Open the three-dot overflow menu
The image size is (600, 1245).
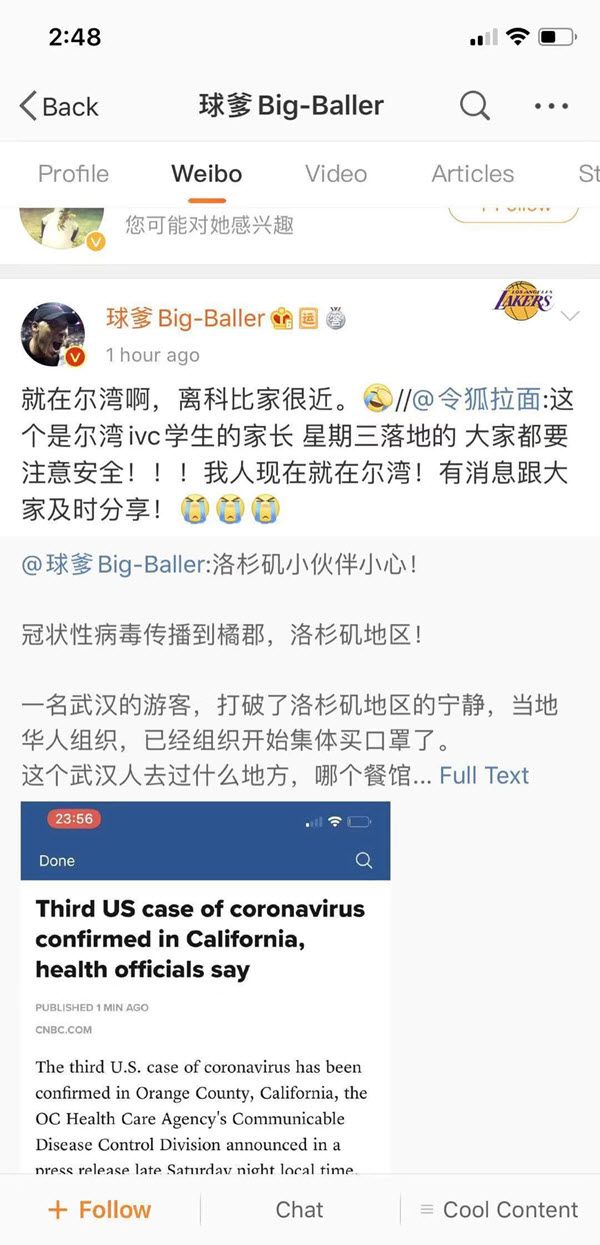(x=551, y=106)
